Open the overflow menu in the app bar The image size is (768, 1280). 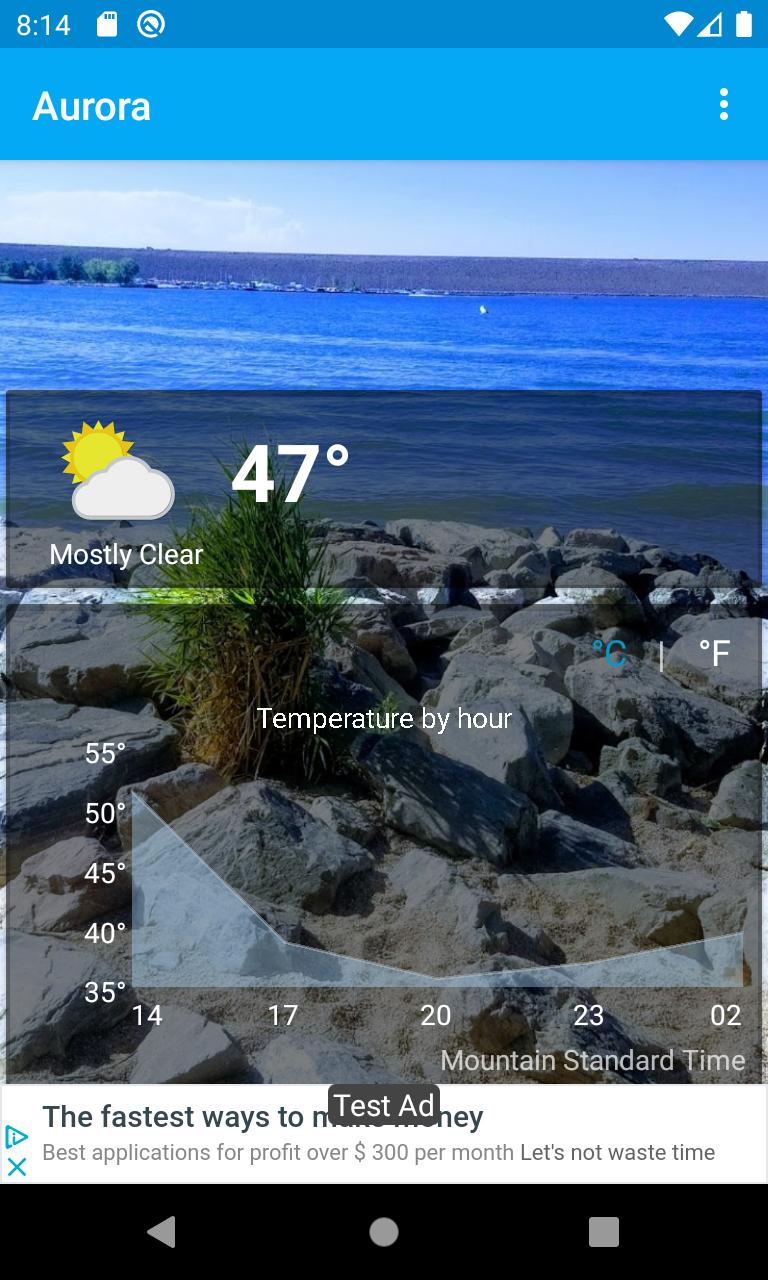click(x=723, y=104)
